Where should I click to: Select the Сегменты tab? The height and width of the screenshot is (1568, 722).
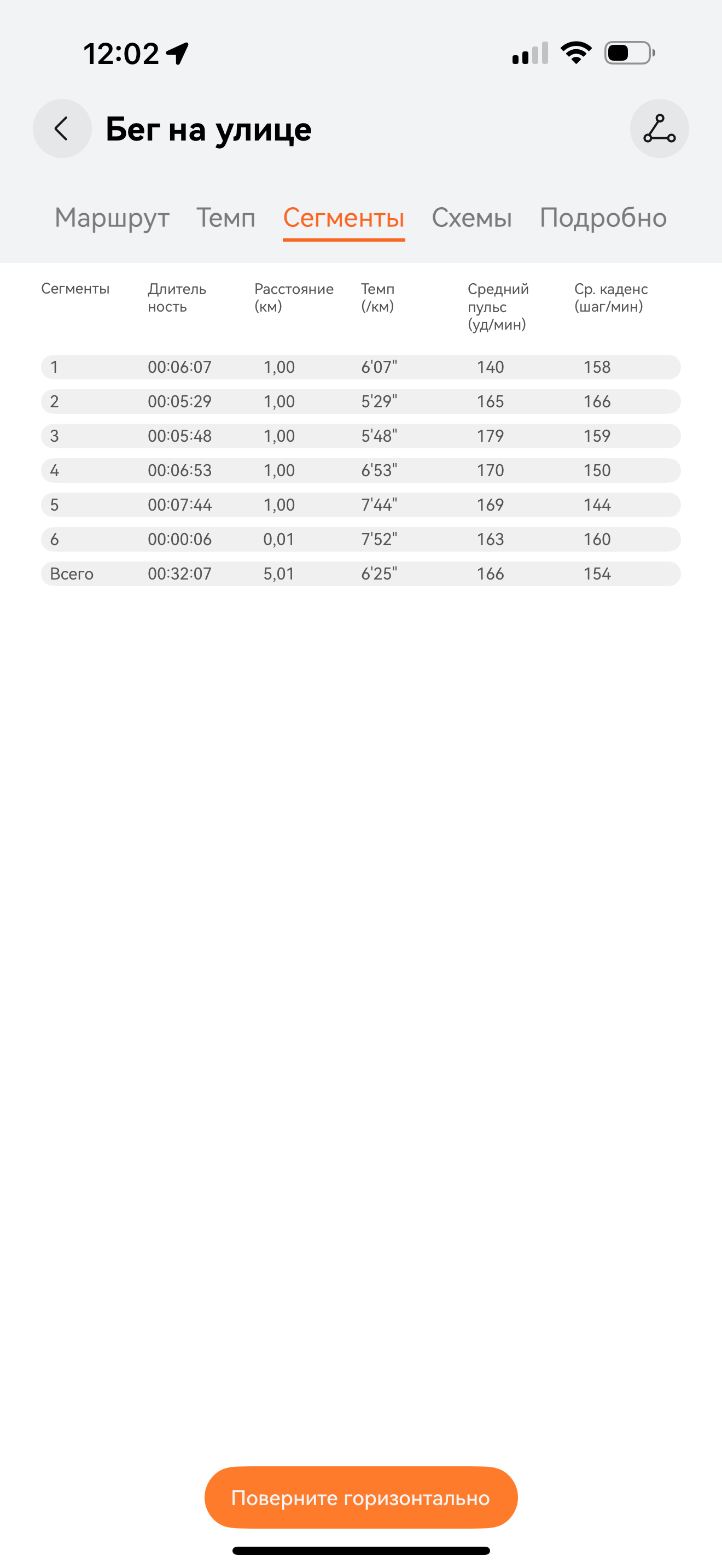pyautogui.click(x=343, y=217)
